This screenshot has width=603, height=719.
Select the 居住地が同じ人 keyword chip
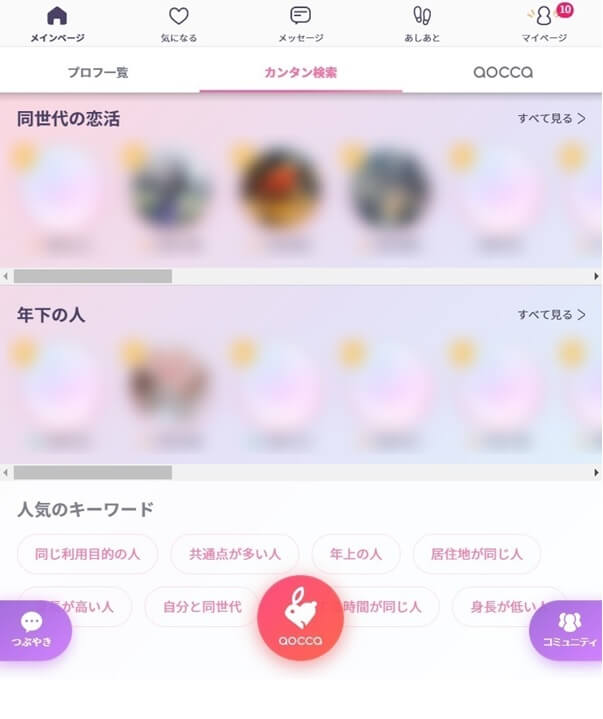point(476,554)
